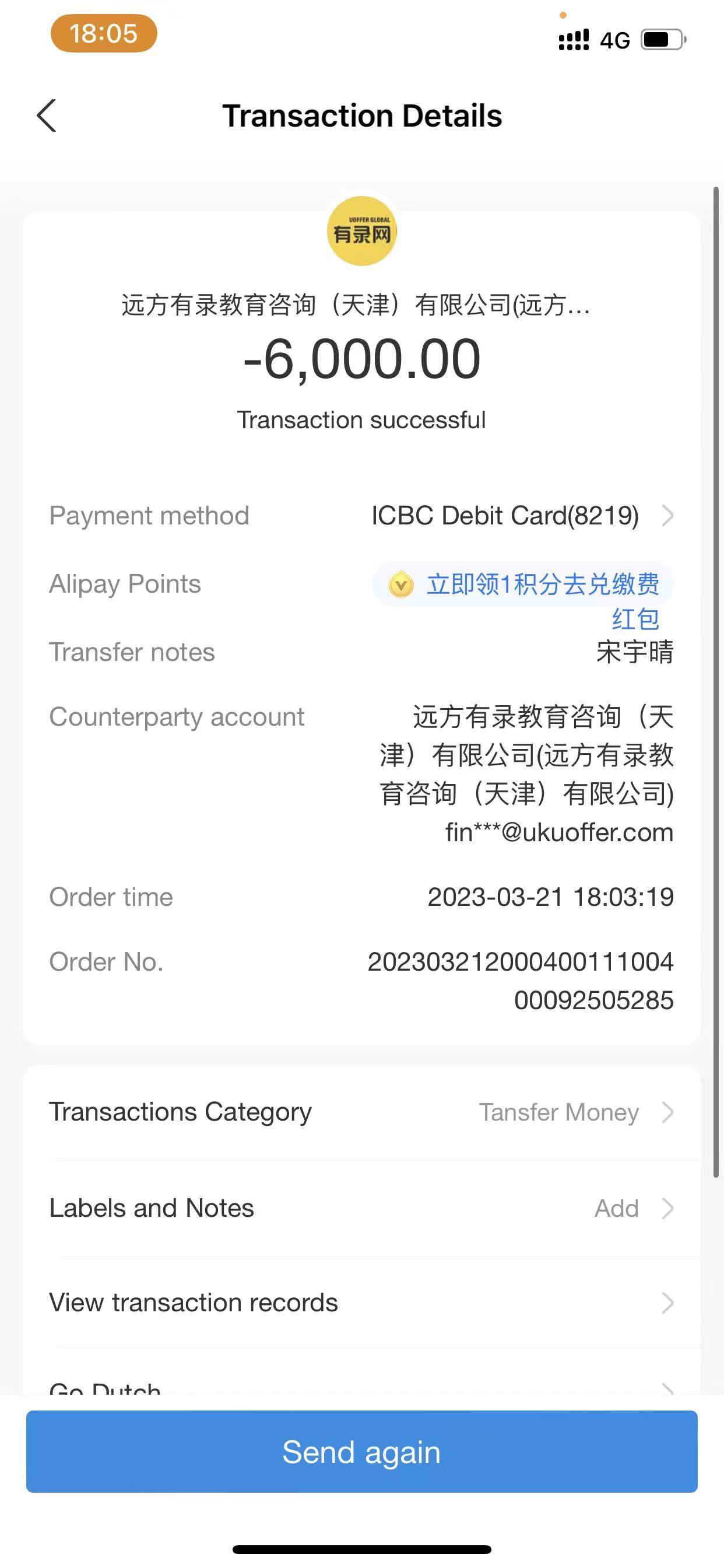Viewport: 724px width, 1568px height.
Task: Tap the Send again button
Action: coord(361,1452)
